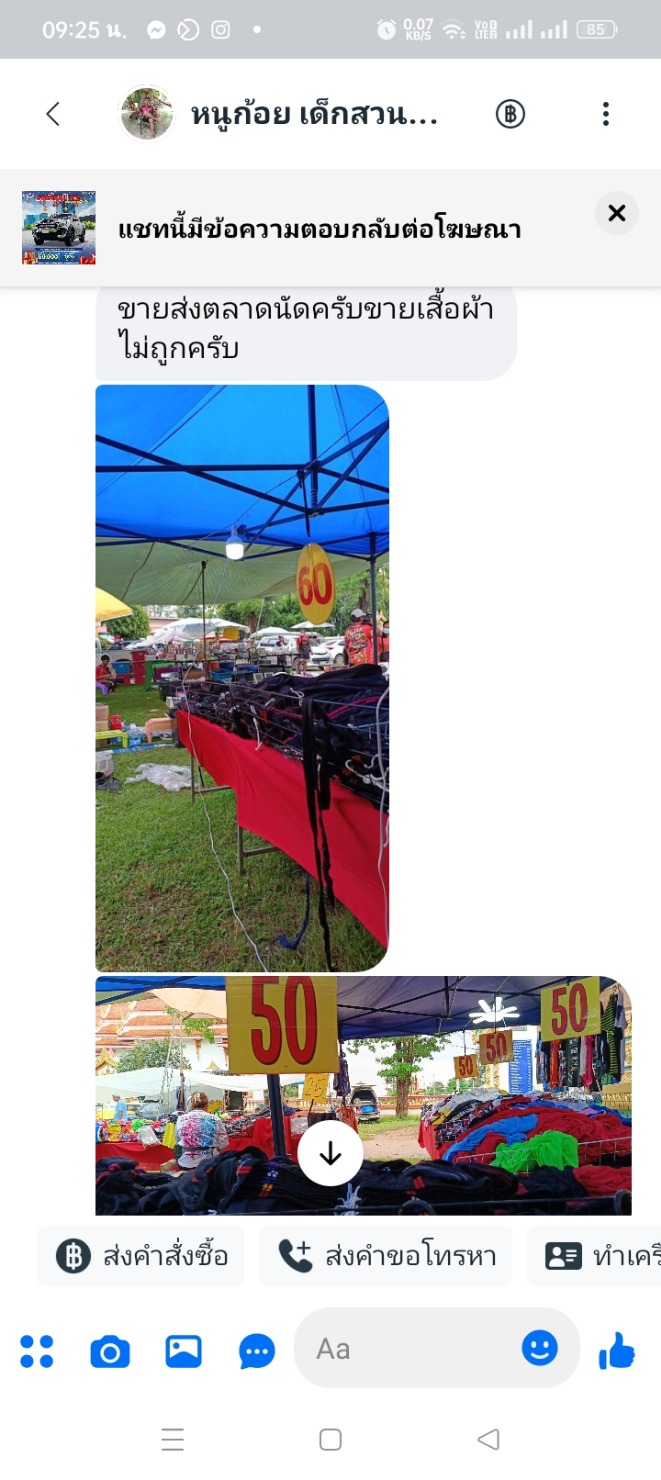The width and height of the screenshot is (661, 1480).
Task: Open more actions four-dot menu
Action: point(37,1352)
